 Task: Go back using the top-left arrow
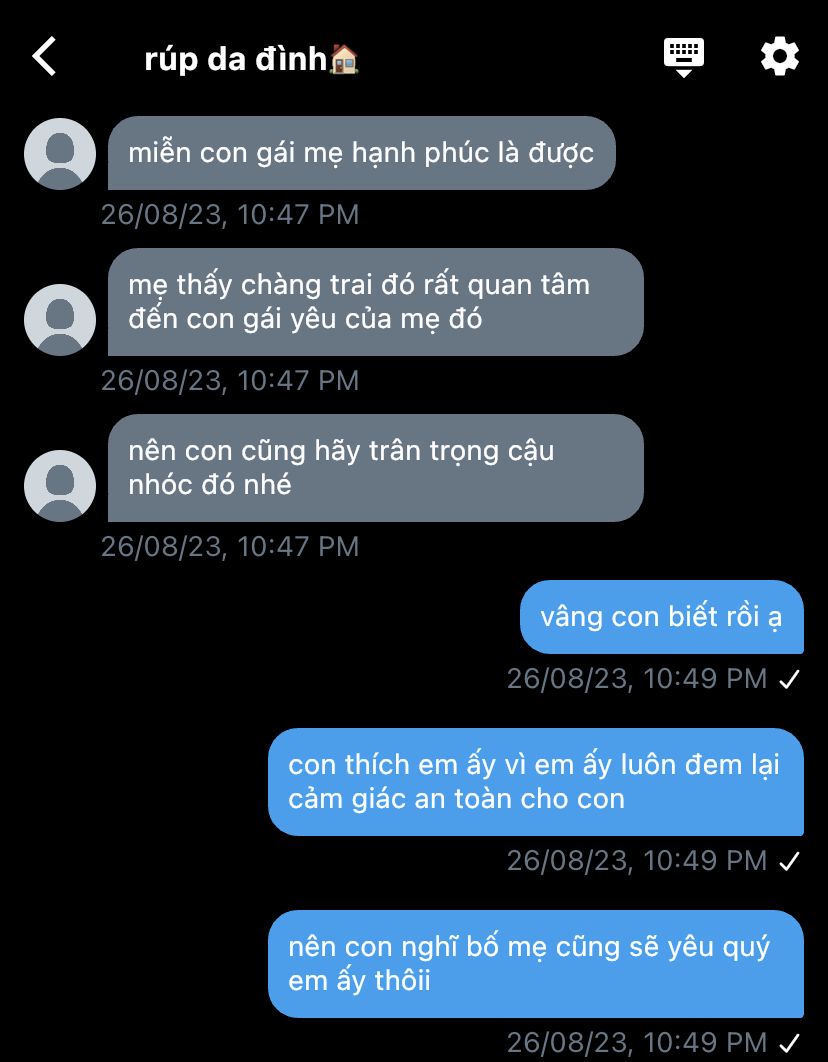point(44,56)
